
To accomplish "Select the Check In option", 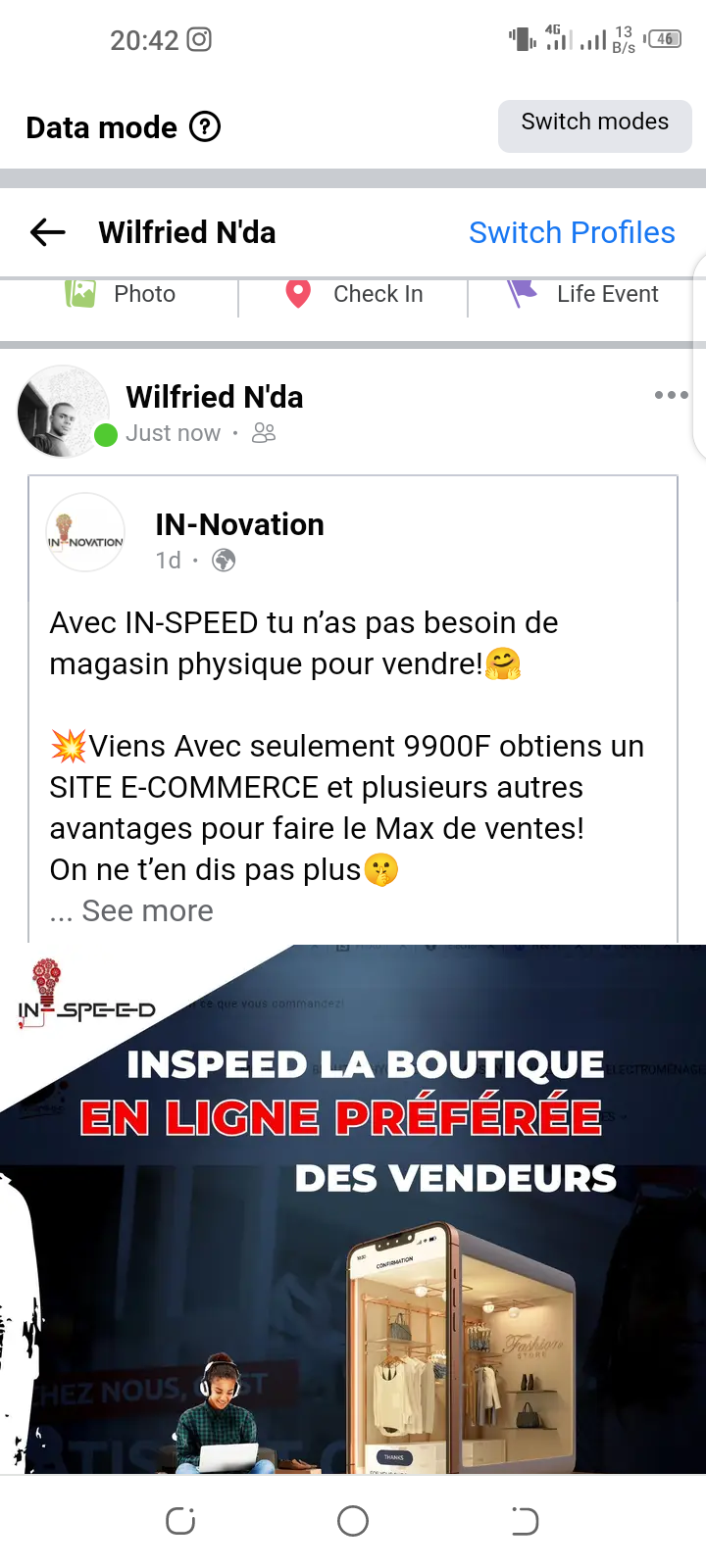I will (354, 294).
